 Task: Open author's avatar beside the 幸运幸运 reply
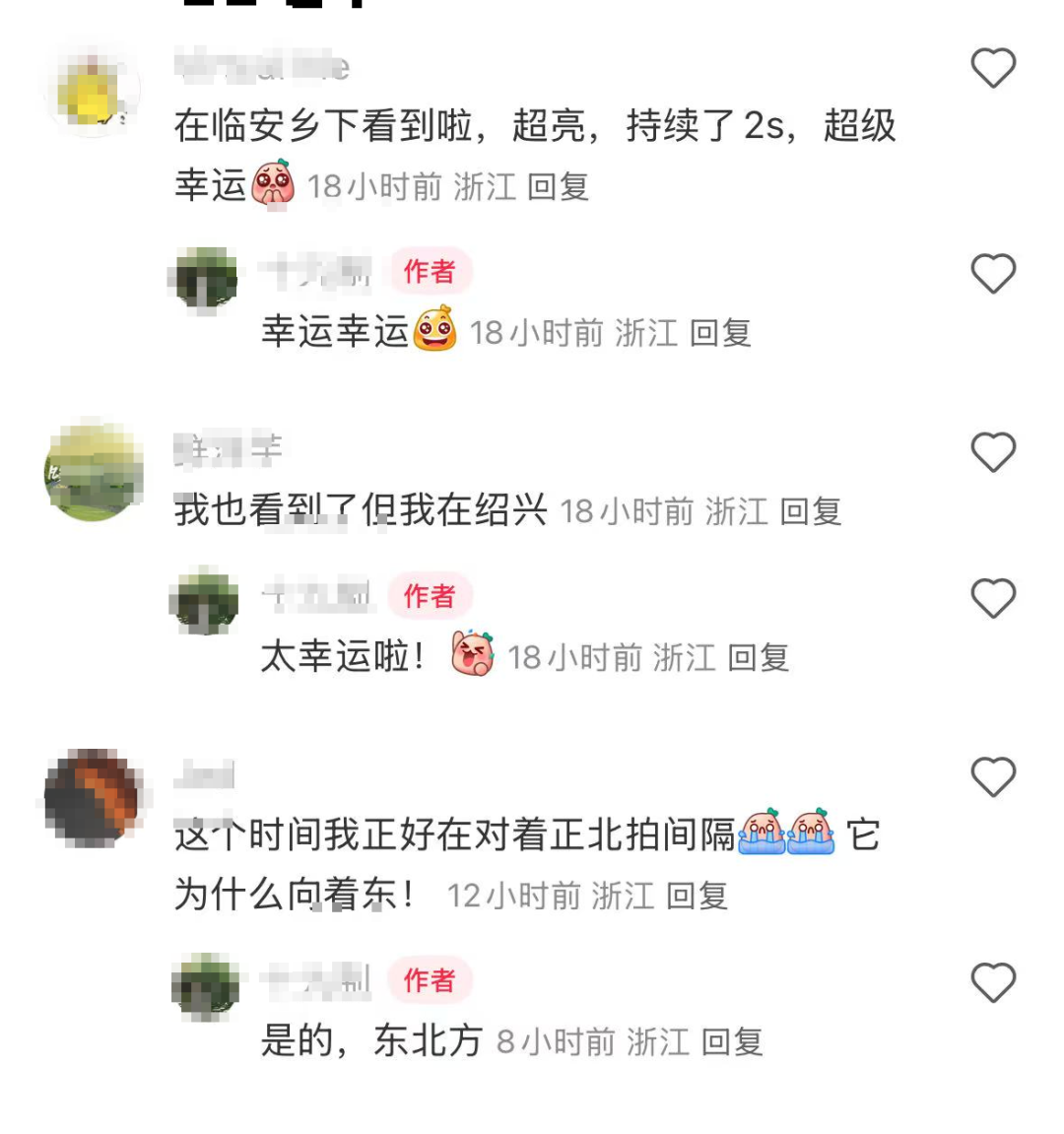(203, 280)
